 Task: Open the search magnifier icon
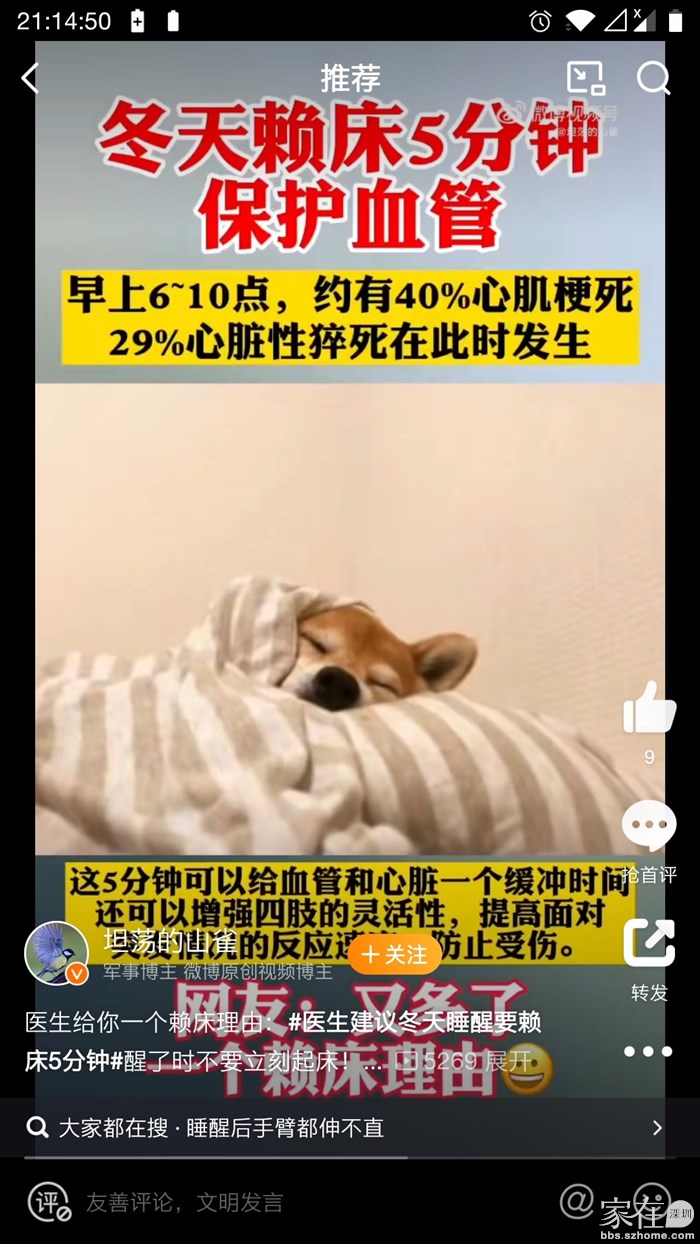653,78
